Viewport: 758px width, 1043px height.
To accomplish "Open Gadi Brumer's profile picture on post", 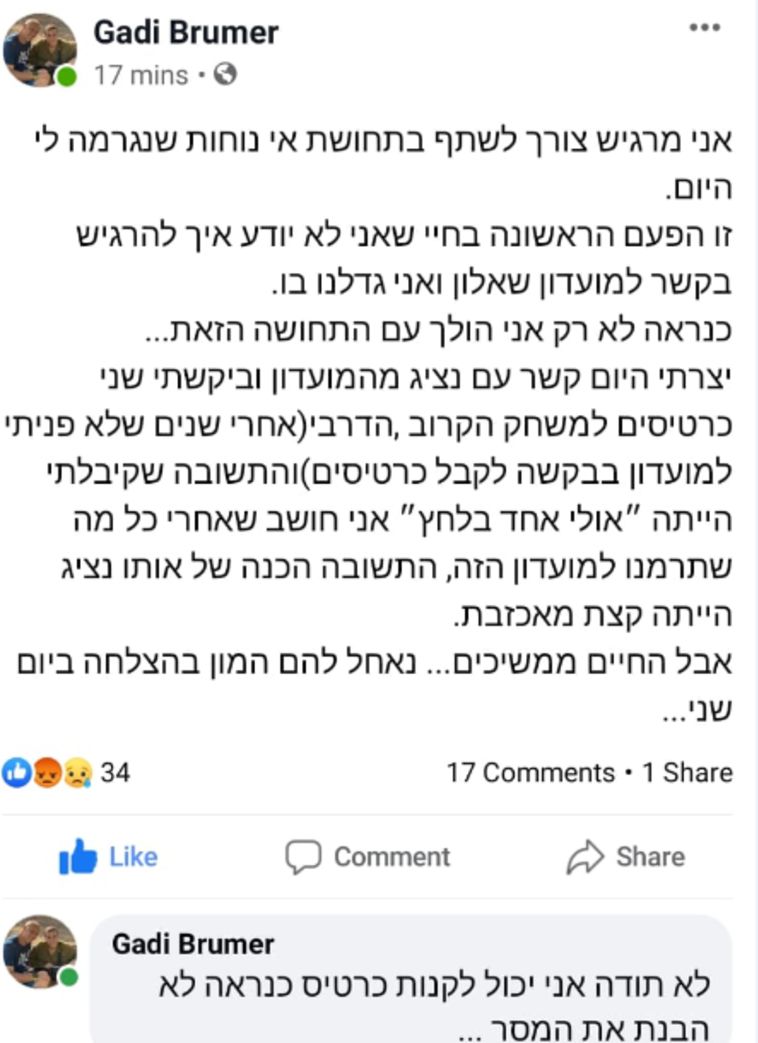I will (x=40, y=50).
